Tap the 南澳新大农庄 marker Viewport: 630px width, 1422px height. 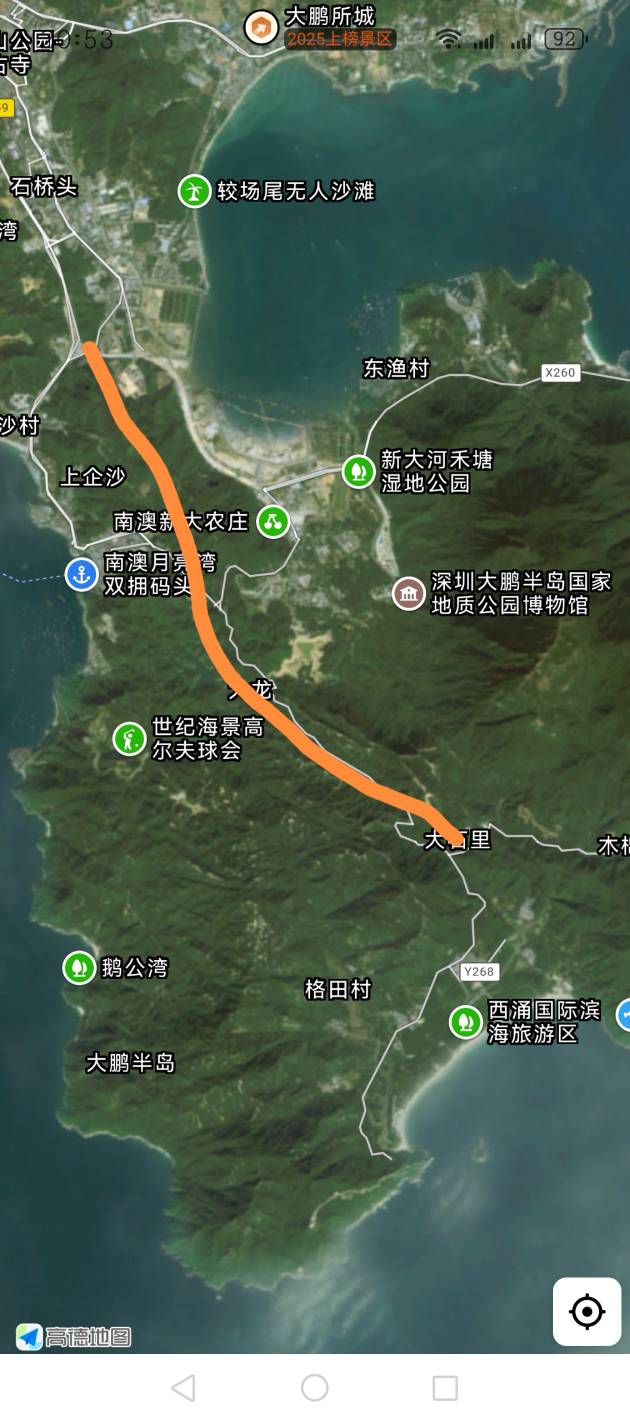[x=272, y=521]
